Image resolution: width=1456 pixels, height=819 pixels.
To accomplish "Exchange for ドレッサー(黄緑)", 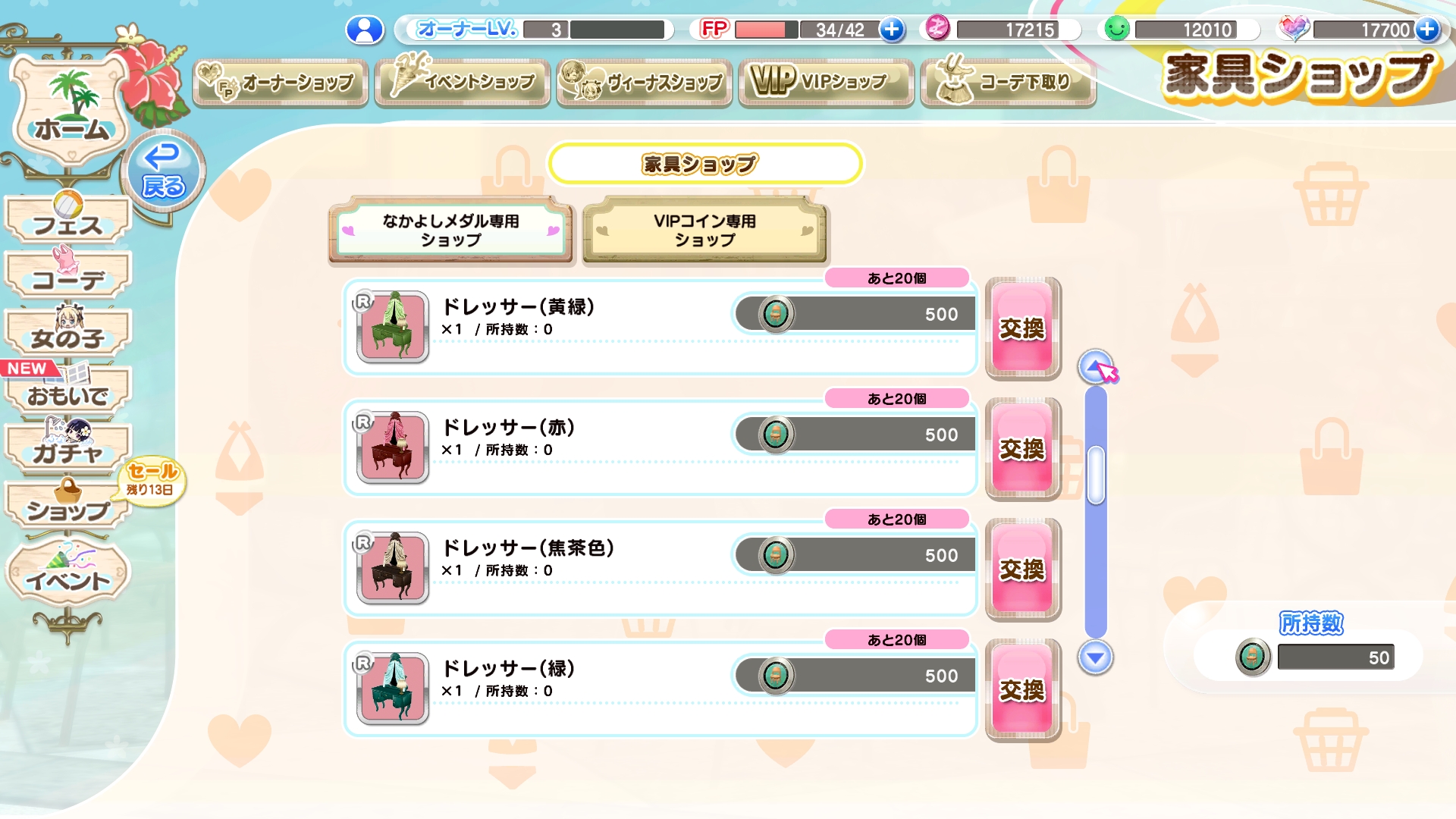I will pos(1022,328).
